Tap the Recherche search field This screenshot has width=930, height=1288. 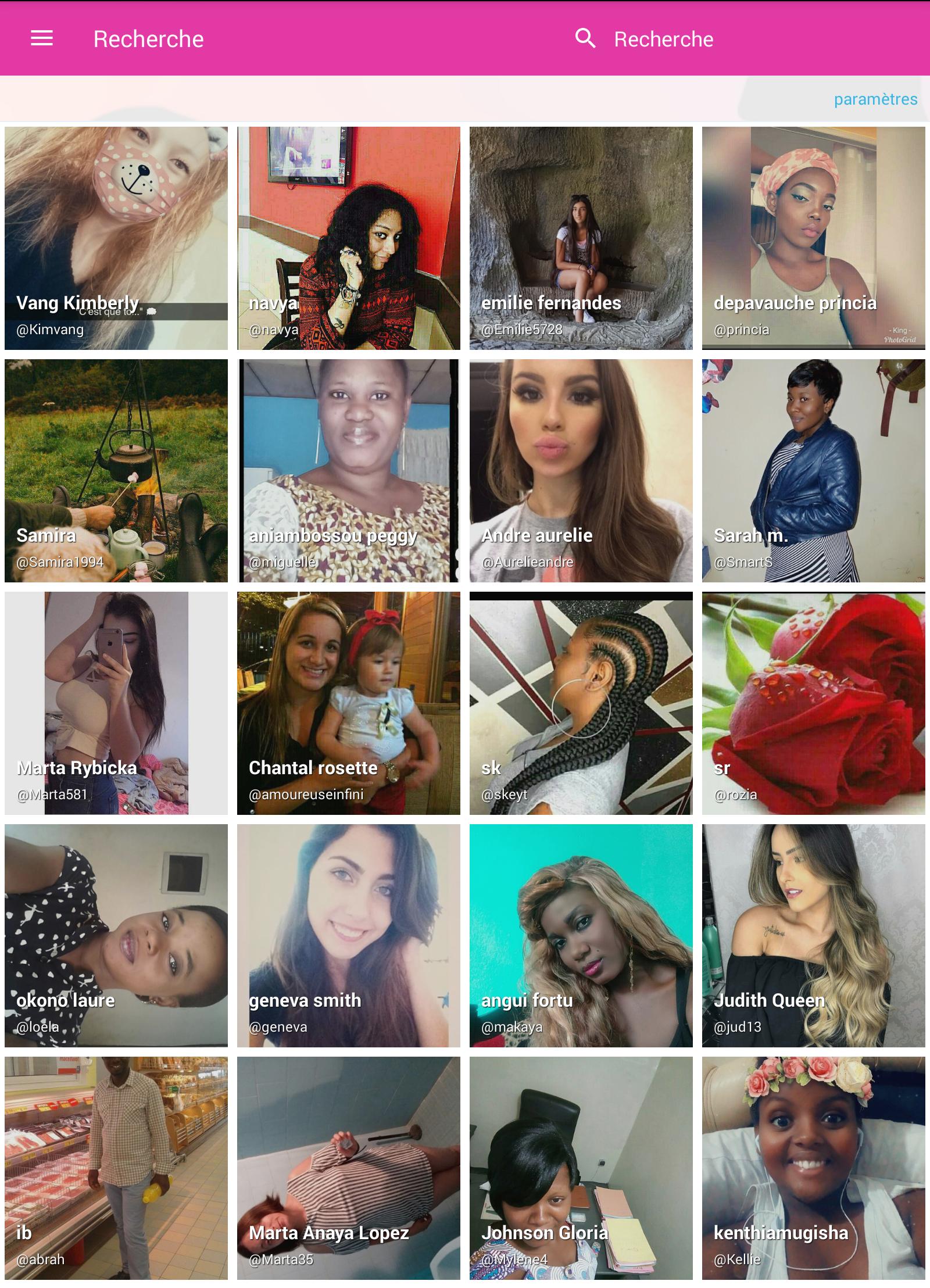[663, 40]
